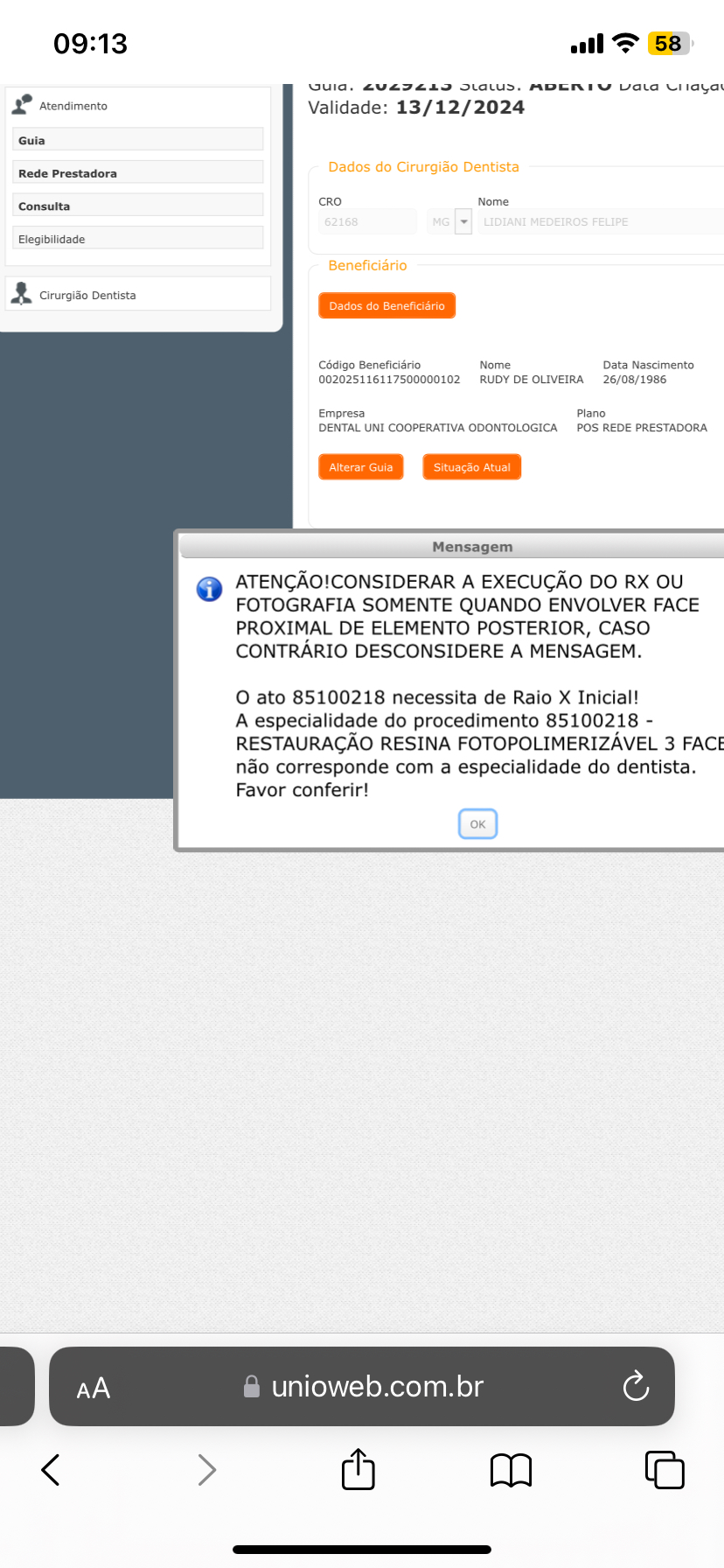724x1568 pixels.
Task: Open the Guia menu item
Action: (x=137, y=140)
